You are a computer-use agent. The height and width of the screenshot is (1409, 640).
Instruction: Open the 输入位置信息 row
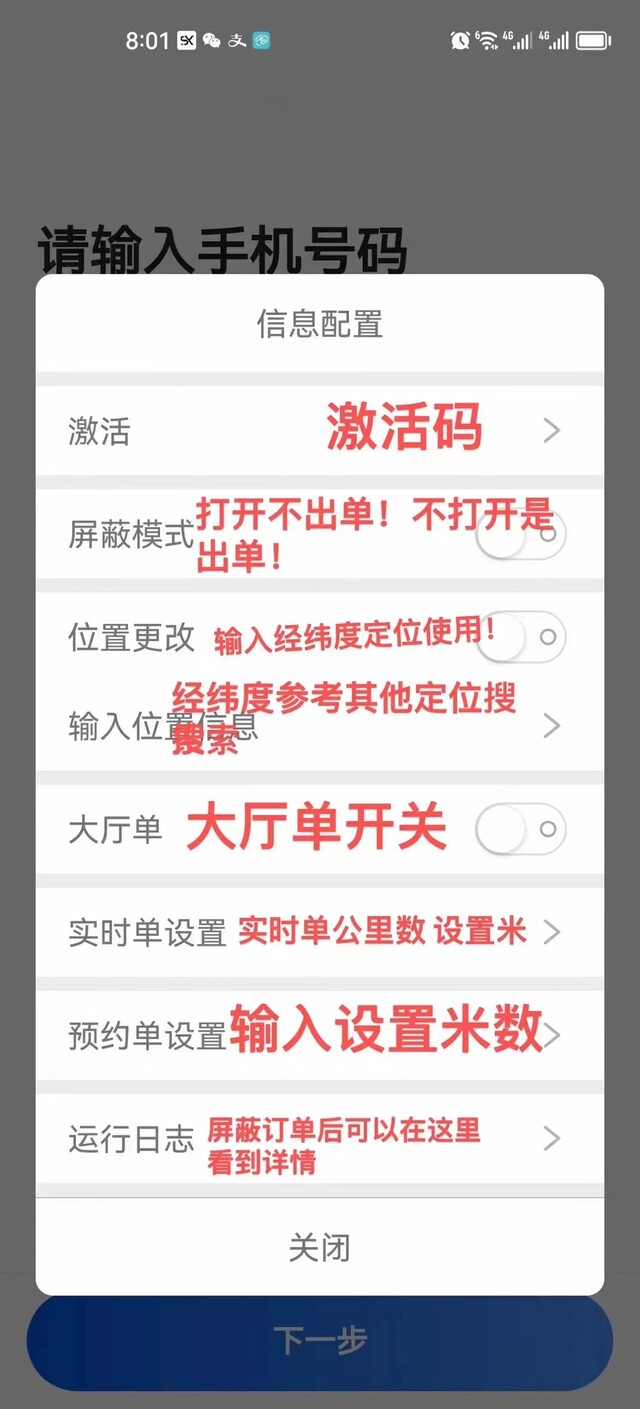point(320,725)
